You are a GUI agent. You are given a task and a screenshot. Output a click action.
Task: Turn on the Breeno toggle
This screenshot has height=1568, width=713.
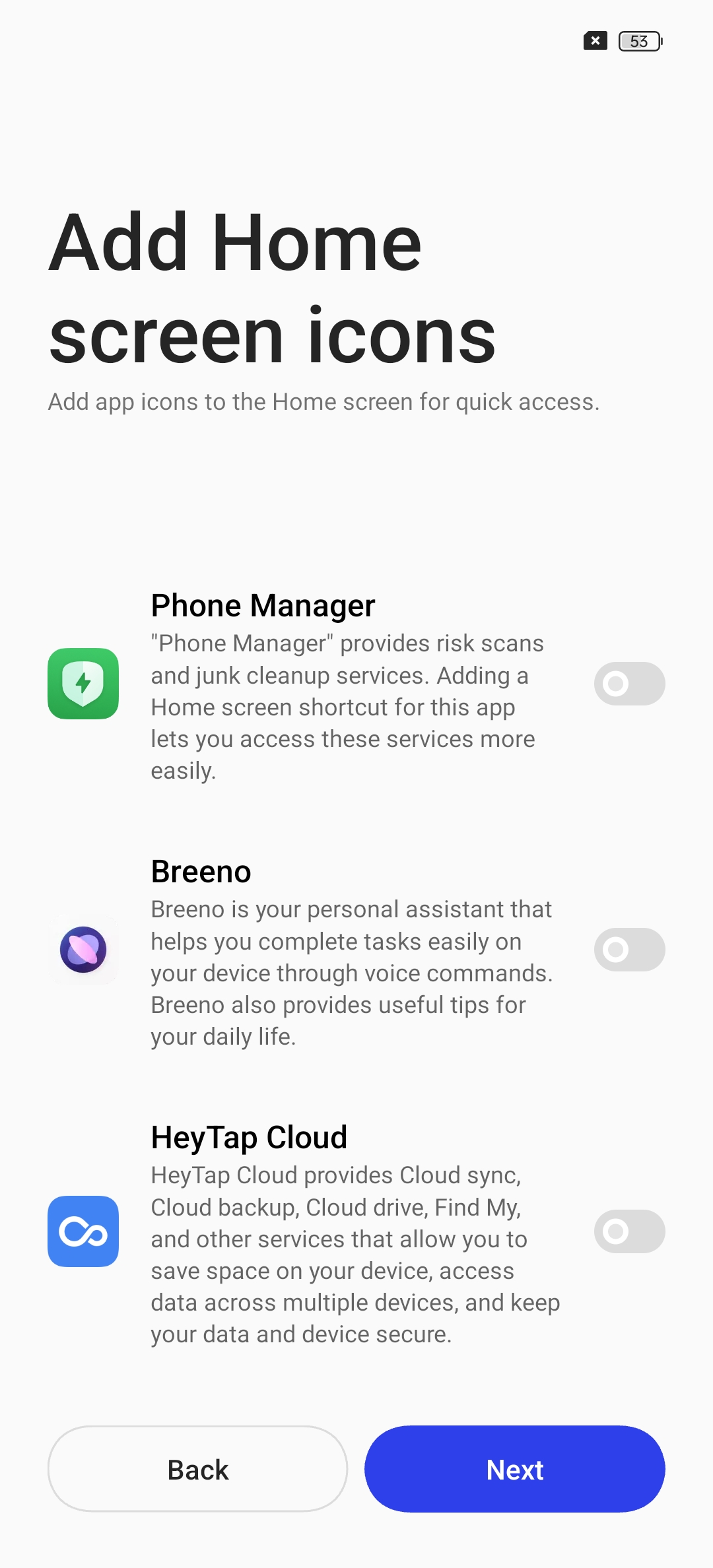point(629,950)
